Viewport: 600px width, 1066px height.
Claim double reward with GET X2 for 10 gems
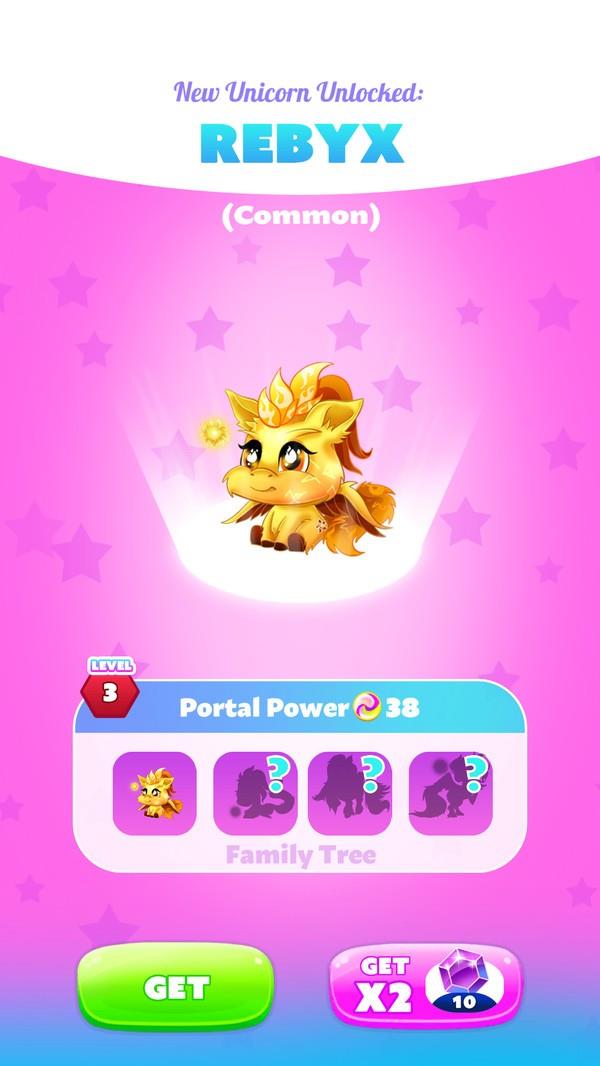425,987
